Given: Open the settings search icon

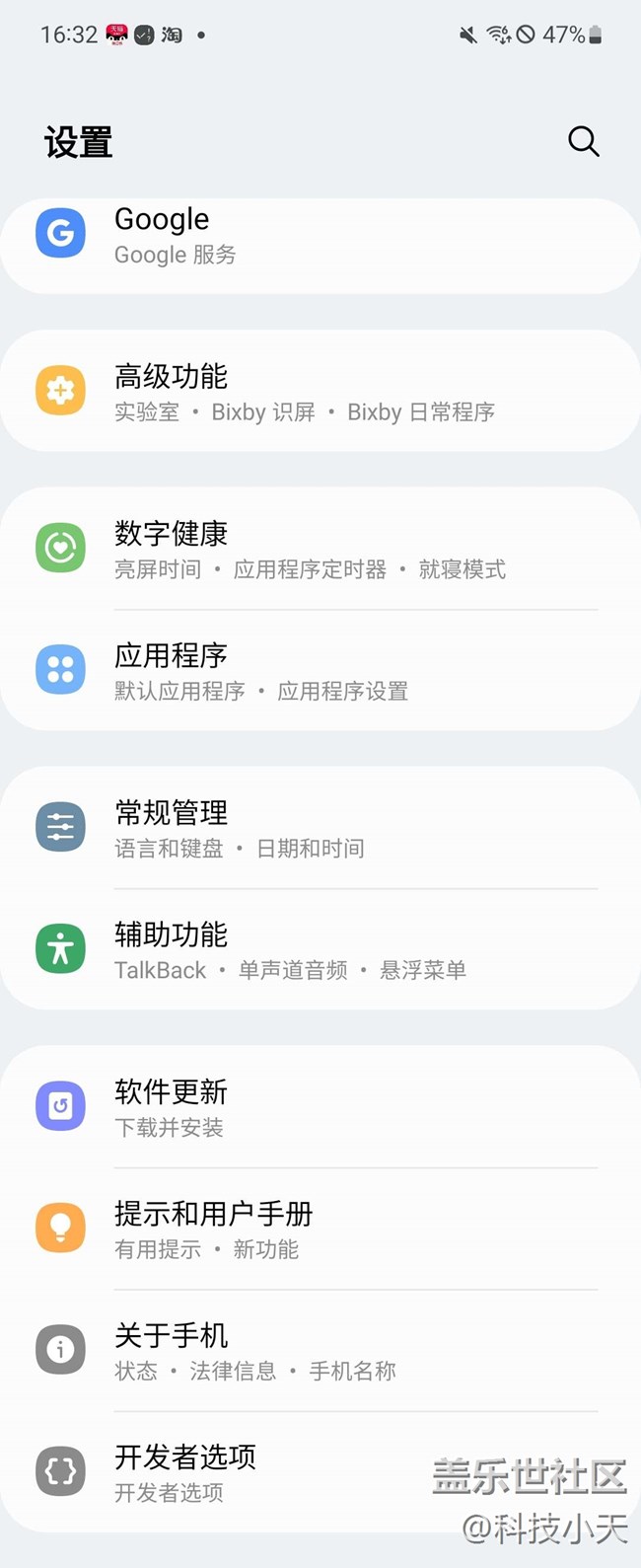Looking at the screenshot, I should 583,141.
